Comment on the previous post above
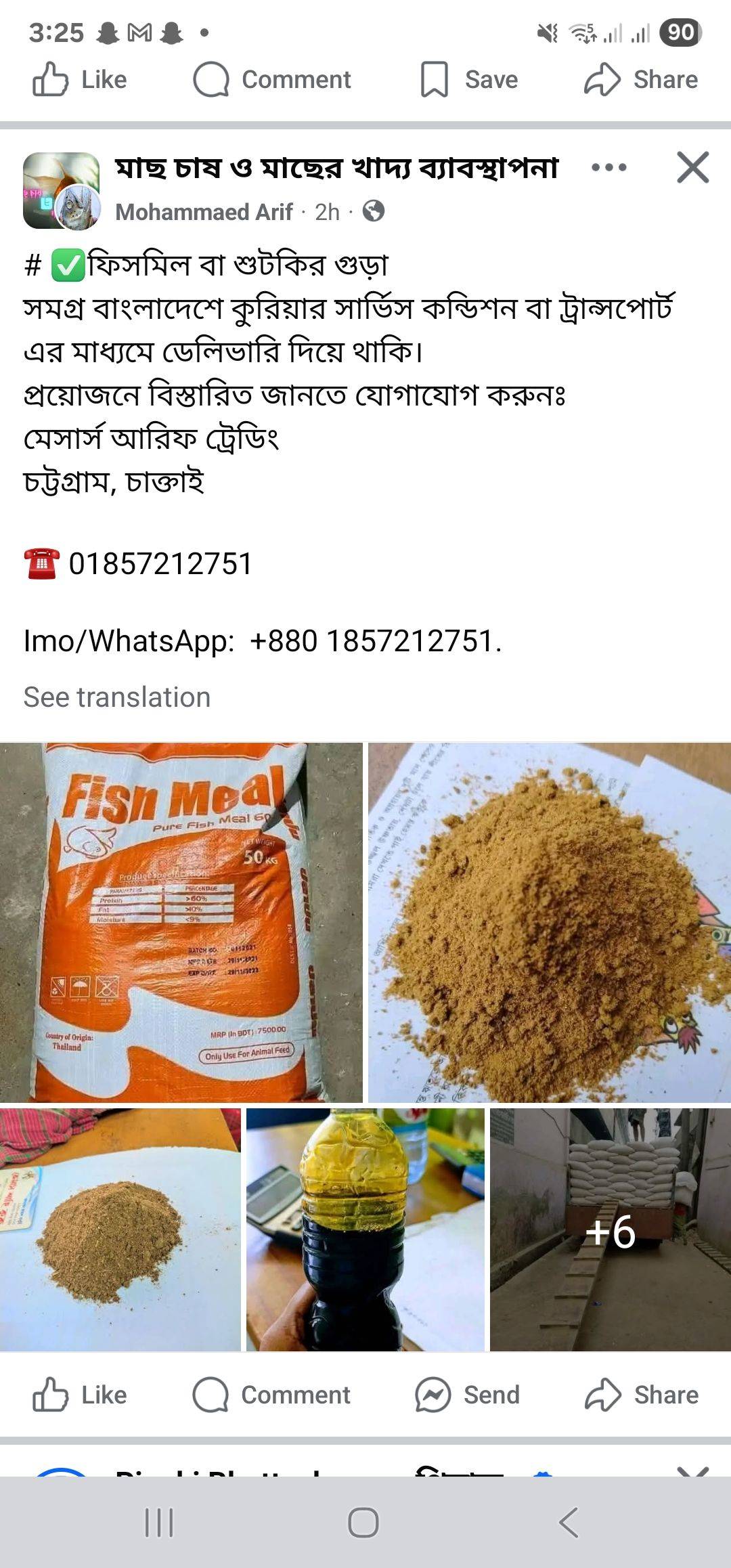 (x=272, y=80)
